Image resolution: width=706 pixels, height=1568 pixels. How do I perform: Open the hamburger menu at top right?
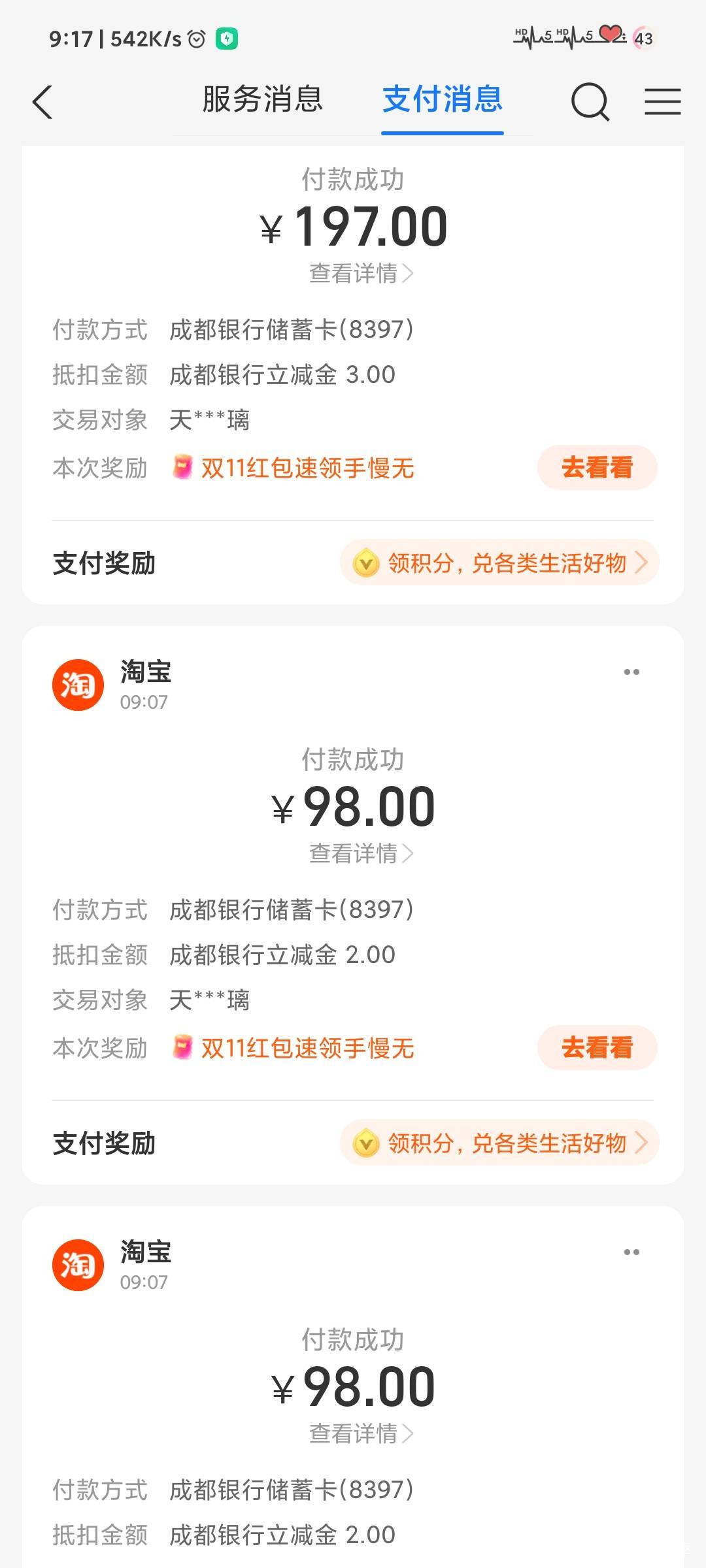tap(662, 102)
